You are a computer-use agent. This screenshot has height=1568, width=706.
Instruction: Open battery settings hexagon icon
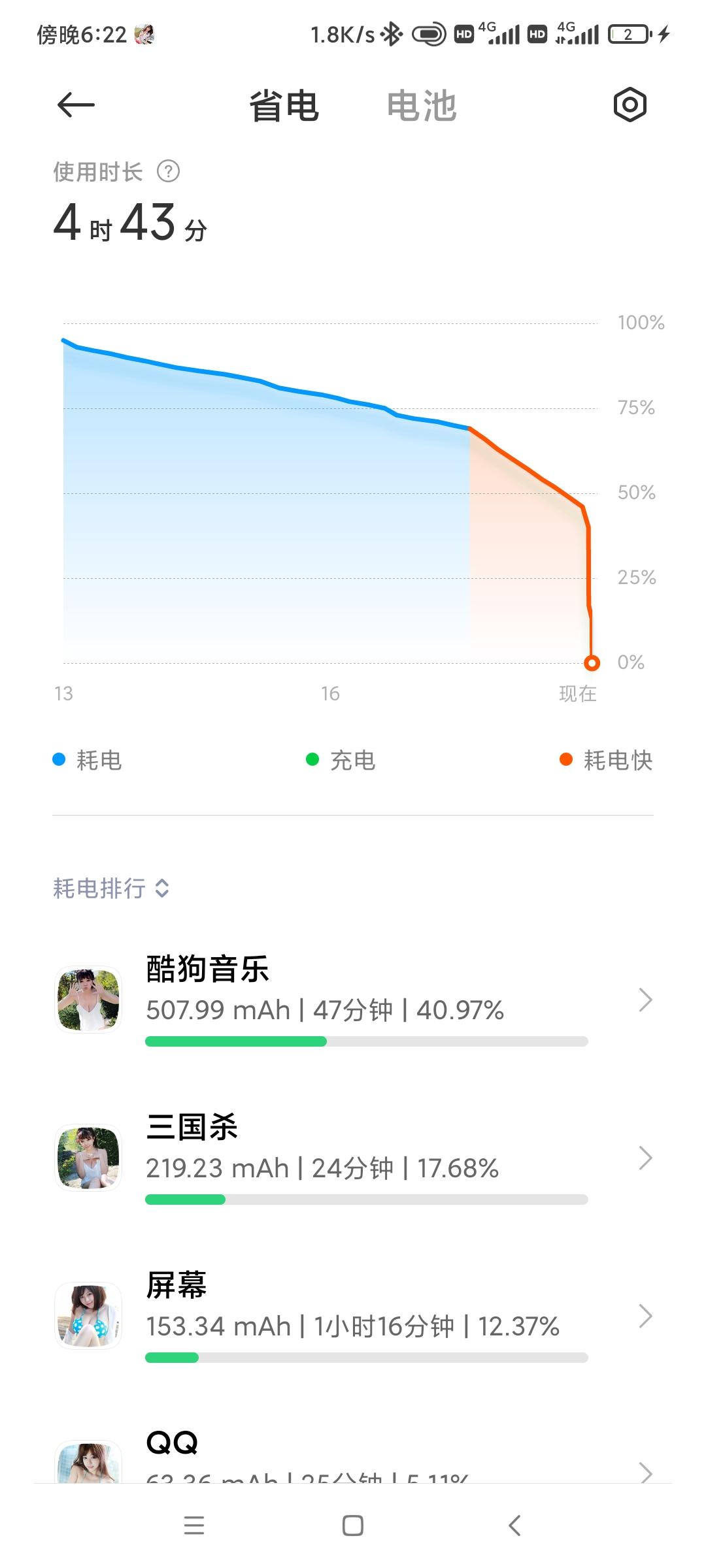630,105
